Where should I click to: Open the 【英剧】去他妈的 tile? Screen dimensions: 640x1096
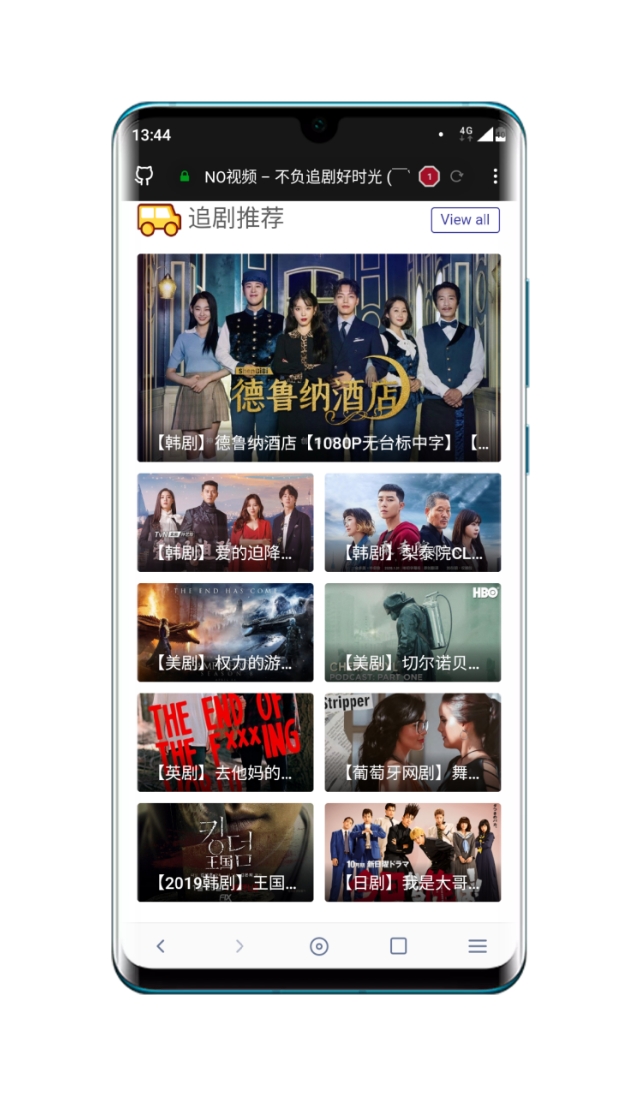point(225,742)
